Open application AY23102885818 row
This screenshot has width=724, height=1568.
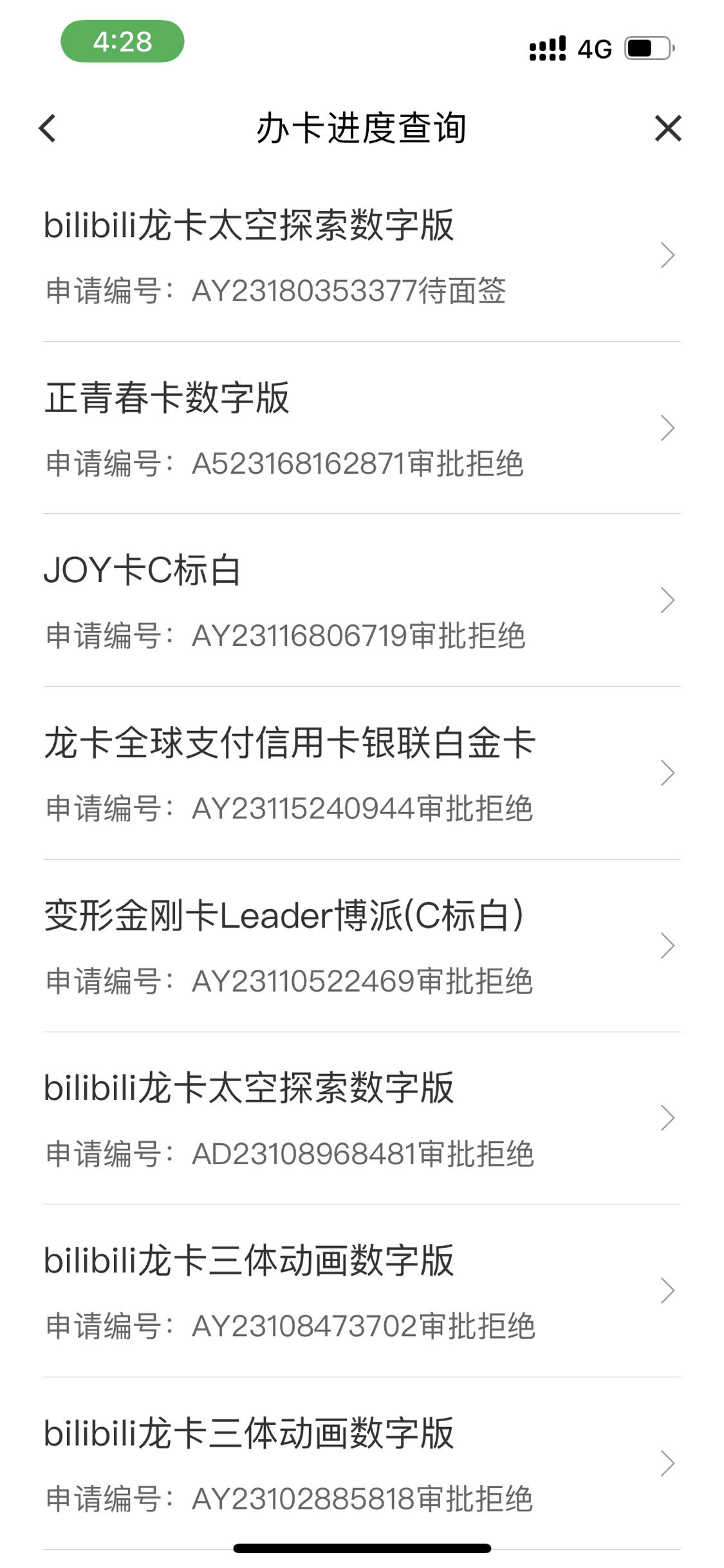(362, 1464)
